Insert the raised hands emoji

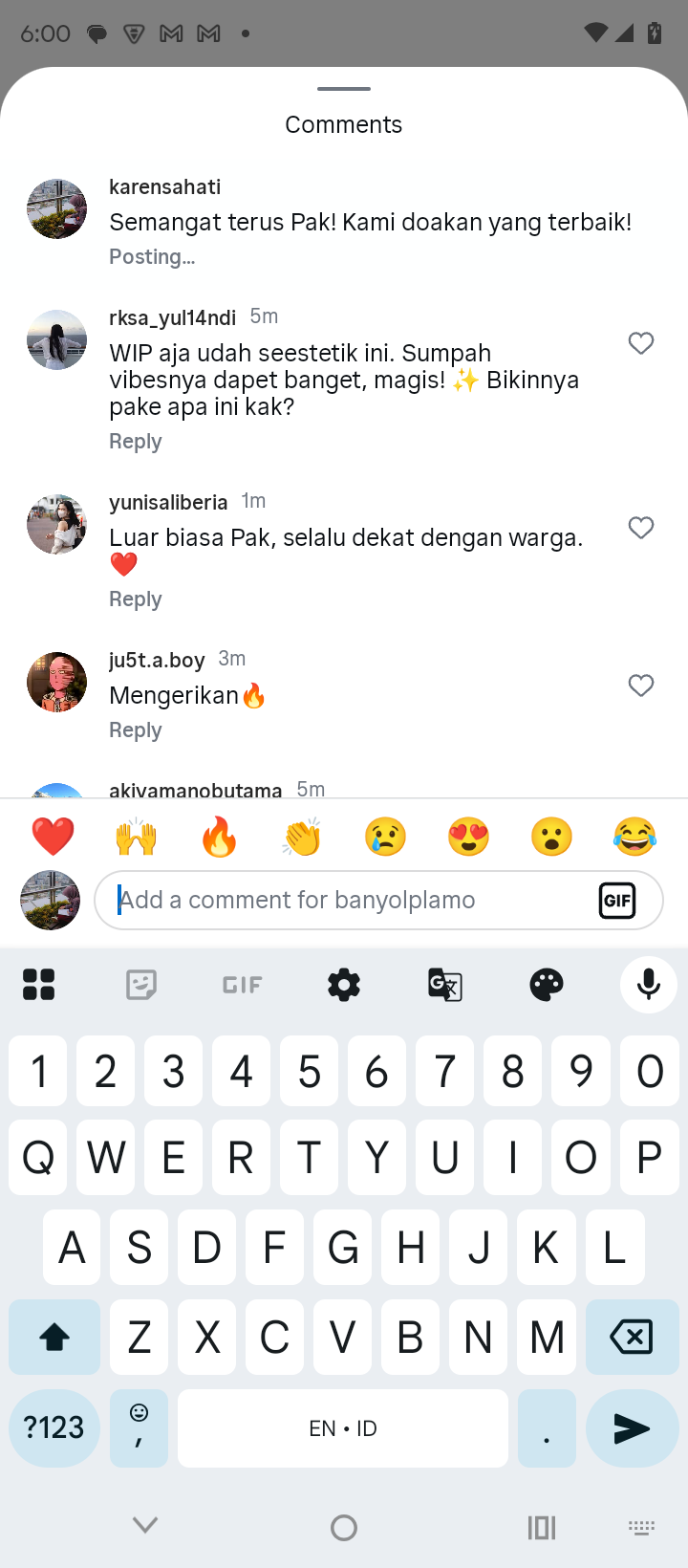point(137,837)
